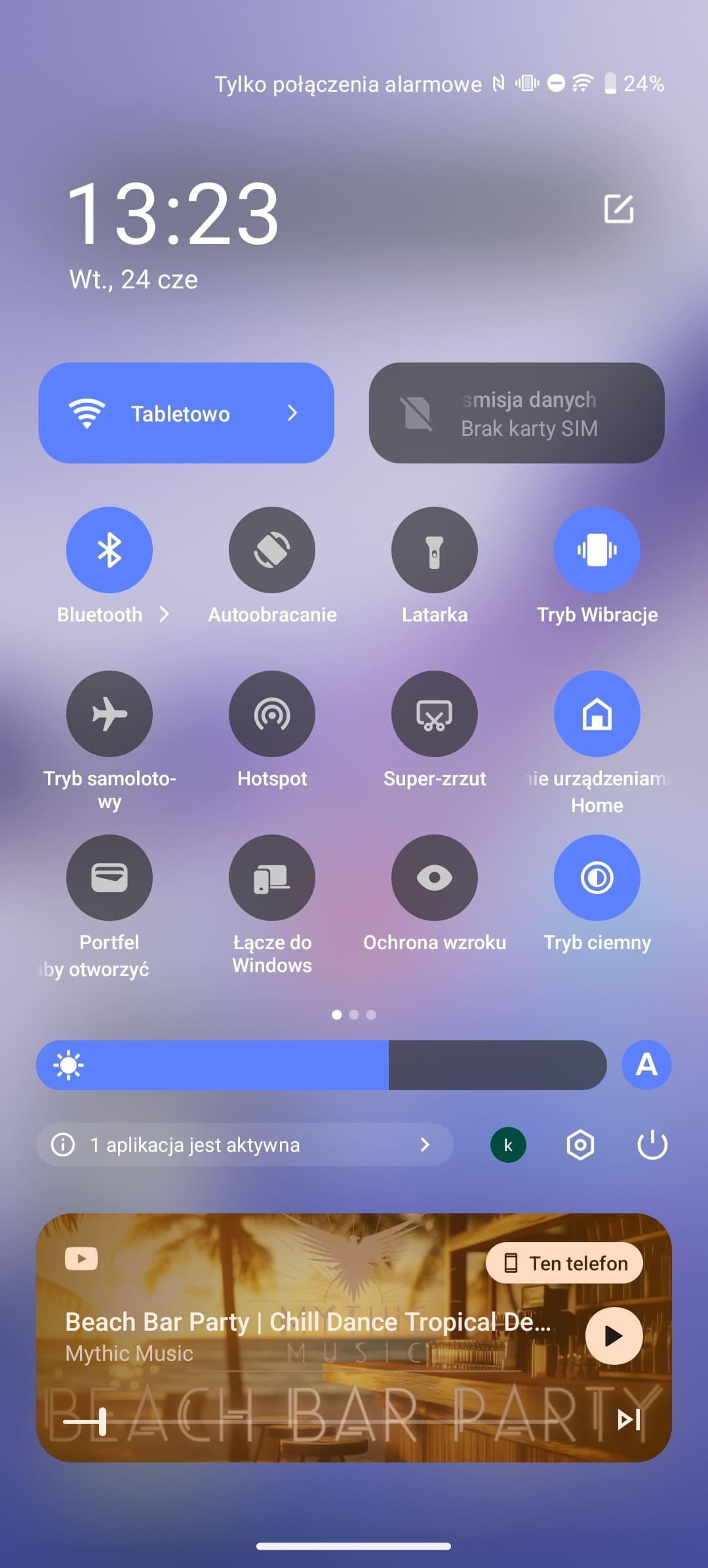Turn off Bluetooth
This screenshot has width=708, height=1568.
109,550
